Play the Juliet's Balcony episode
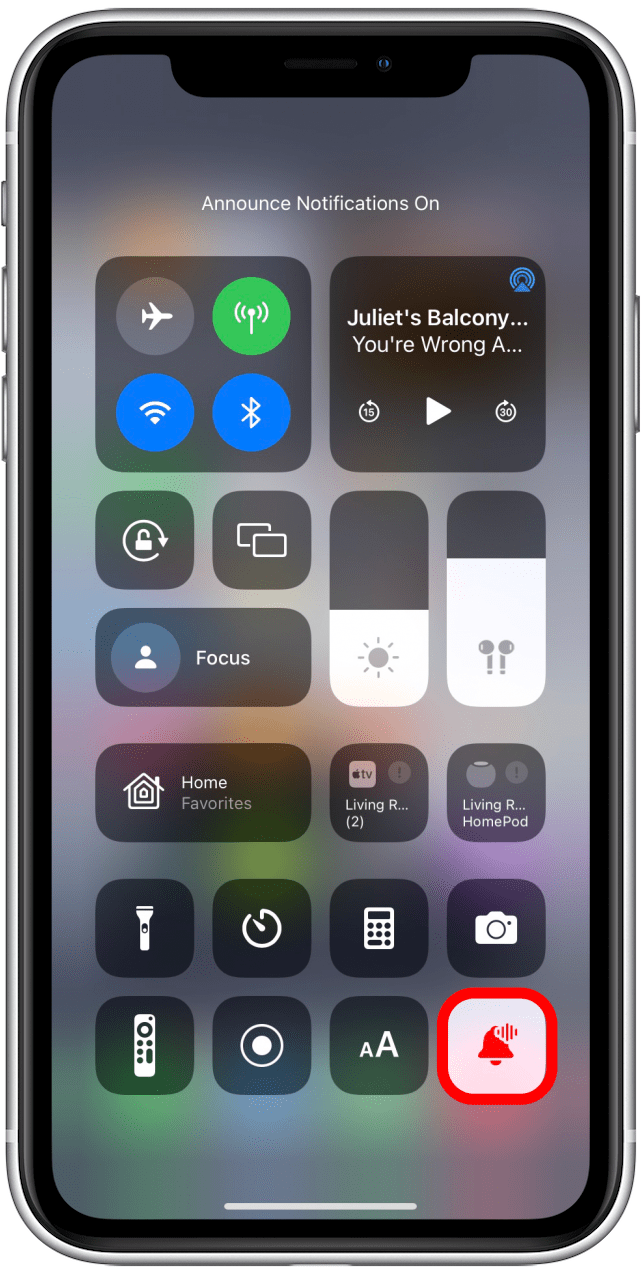 [437, 411]
